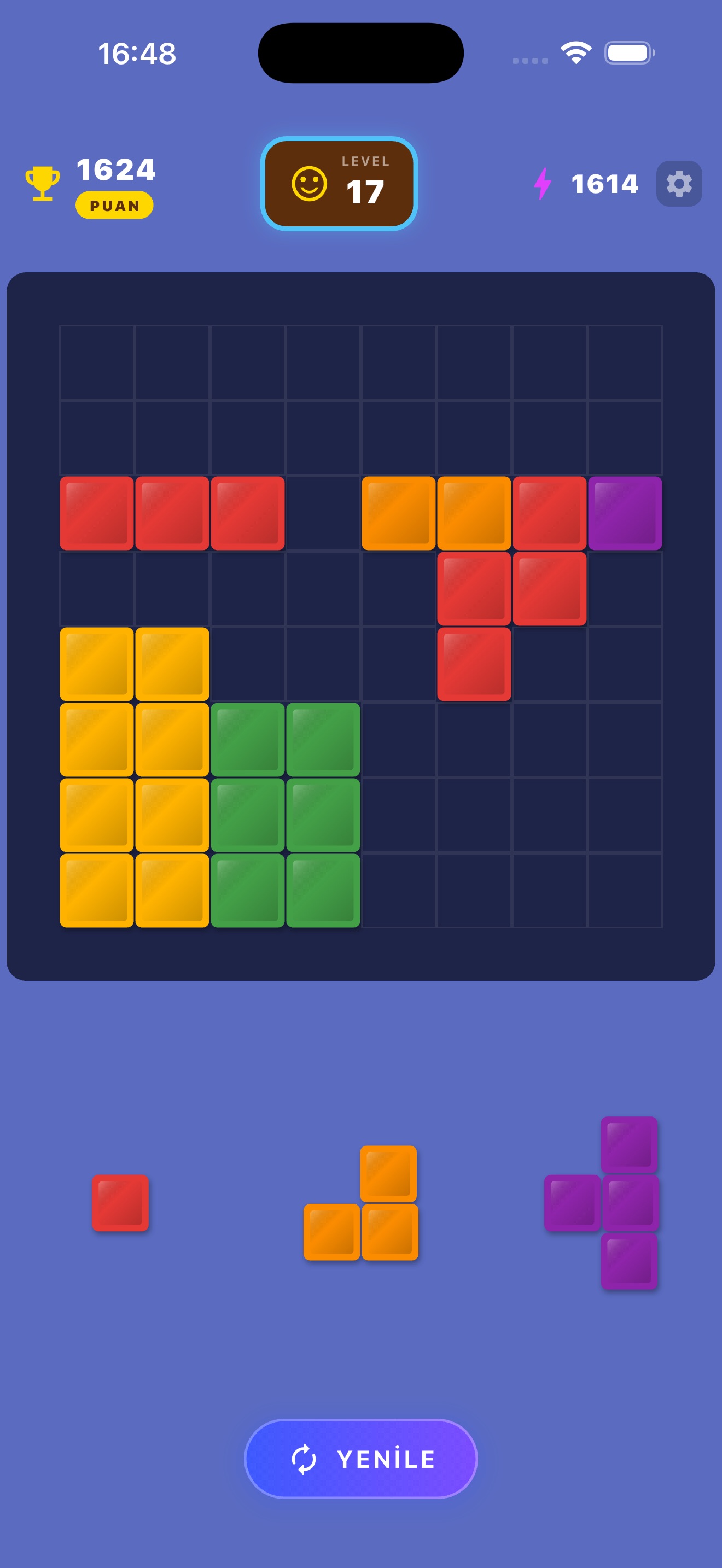The width and height of the screenshot is (722, 1568).
Task: Open the settings gear icon
Action: pos(679,184)
